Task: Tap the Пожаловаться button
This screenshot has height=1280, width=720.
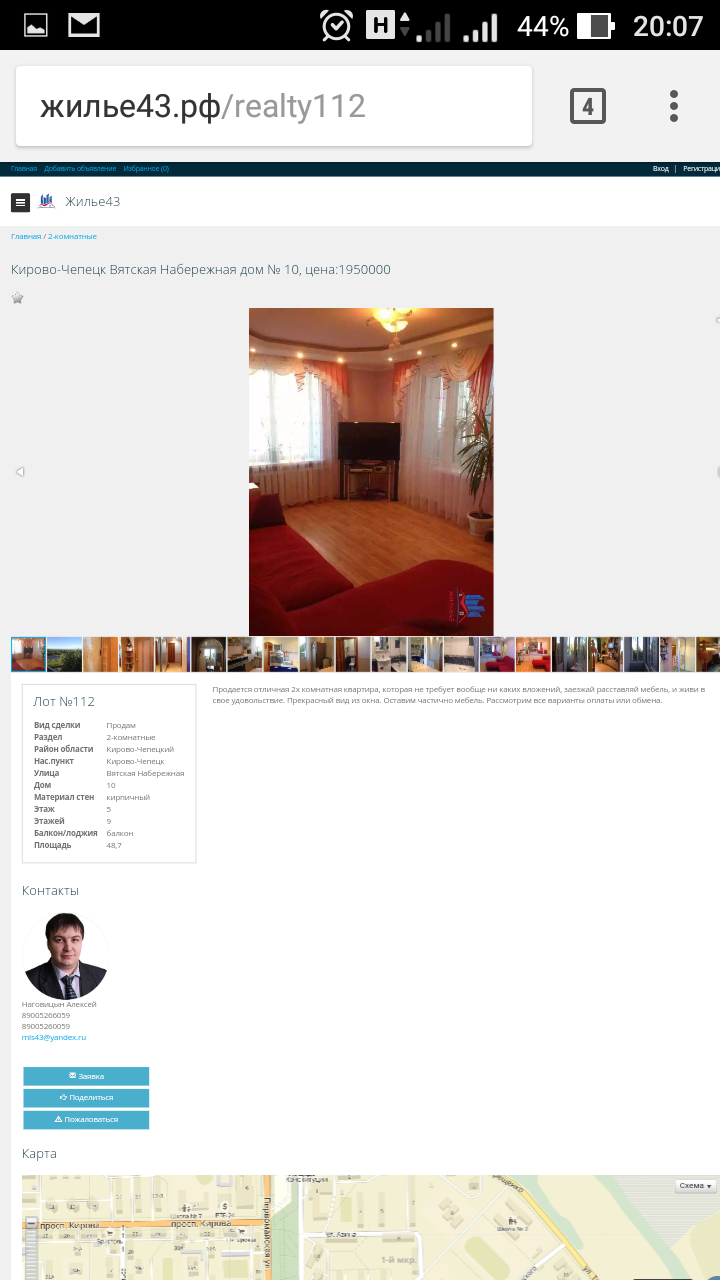Action: click(86, 1120)
